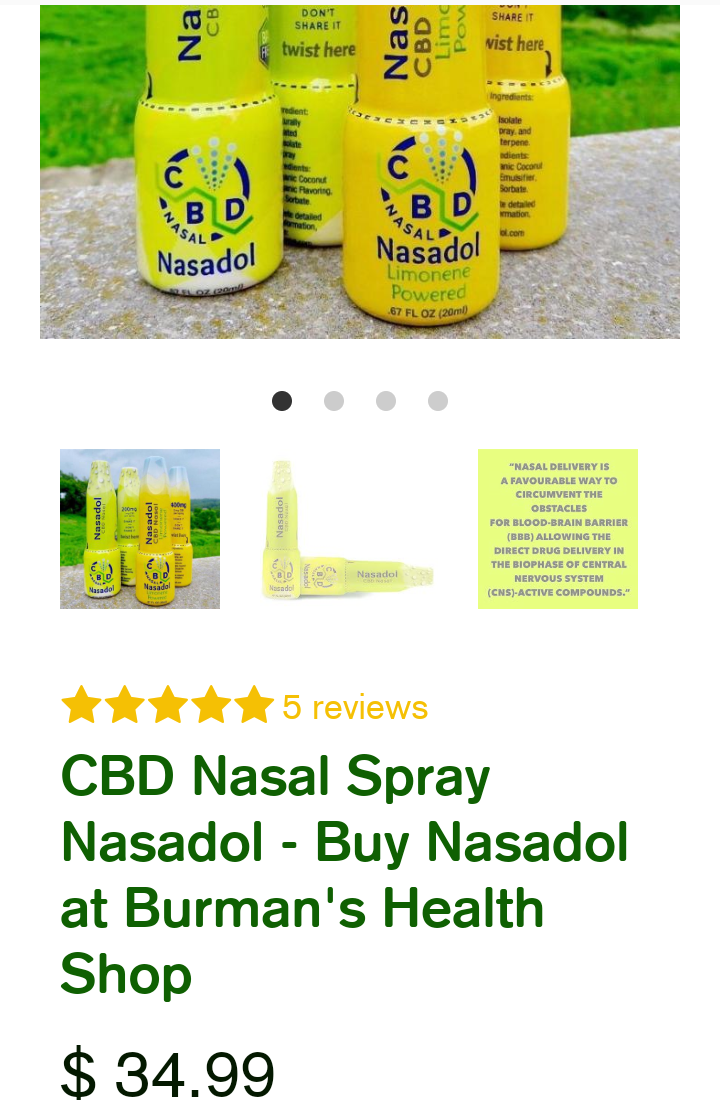
Task: Open the main Nasadol product image
Action: coord(360,172)
